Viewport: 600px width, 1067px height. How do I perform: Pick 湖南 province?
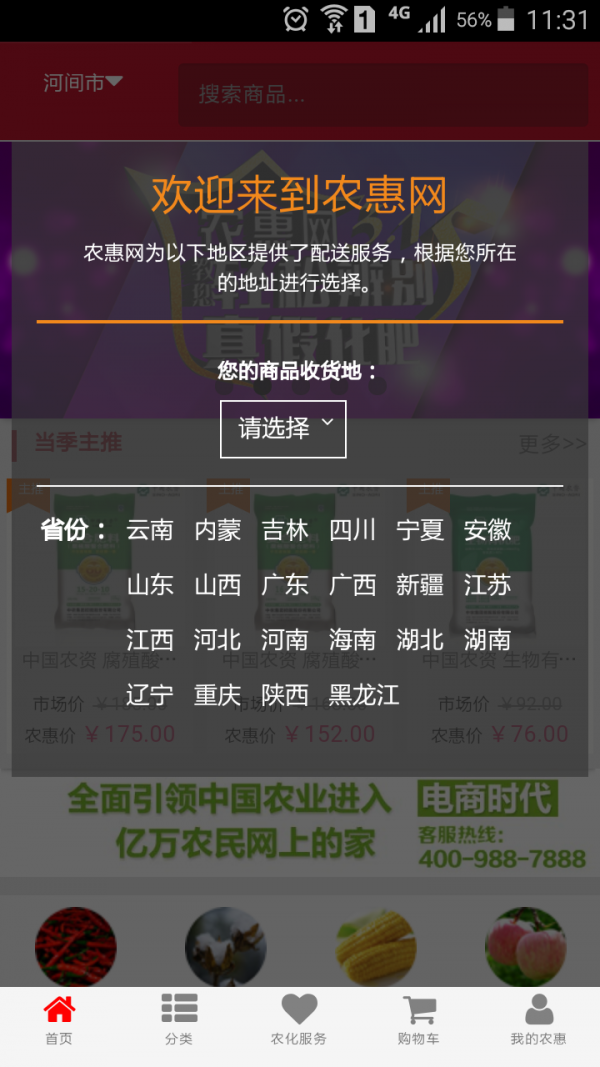tap(487, 640)
